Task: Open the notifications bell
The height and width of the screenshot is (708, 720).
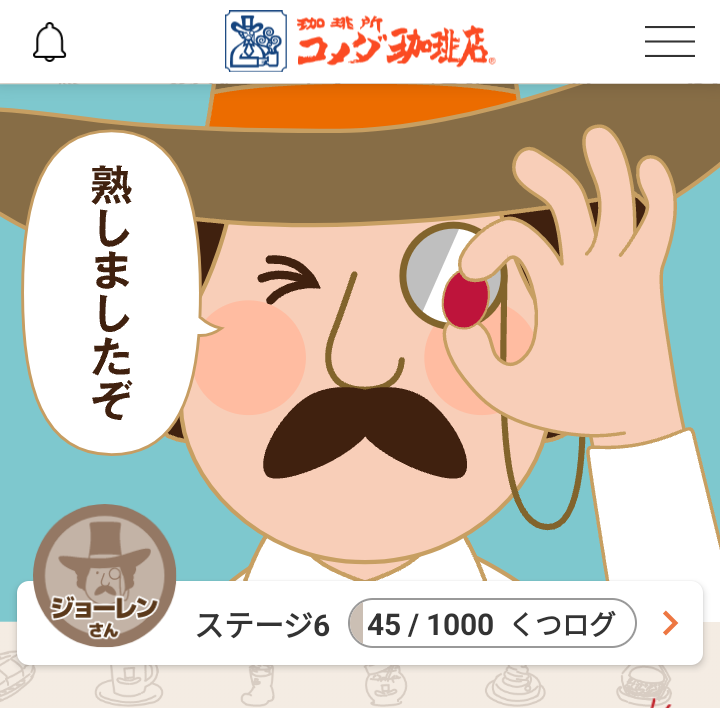Action: click(x=49, y=41)
